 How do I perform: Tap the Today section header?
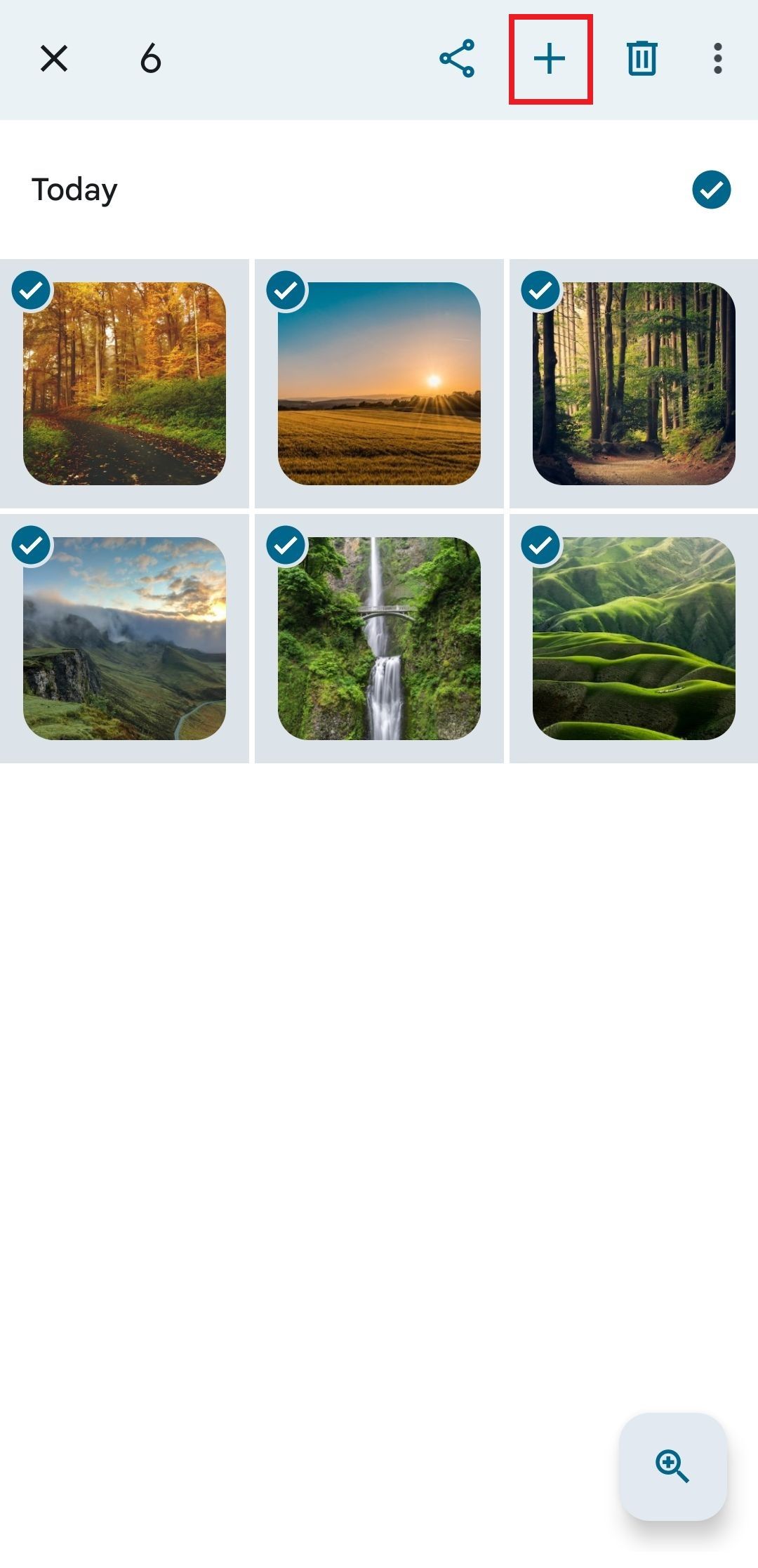tap(73, 188)
